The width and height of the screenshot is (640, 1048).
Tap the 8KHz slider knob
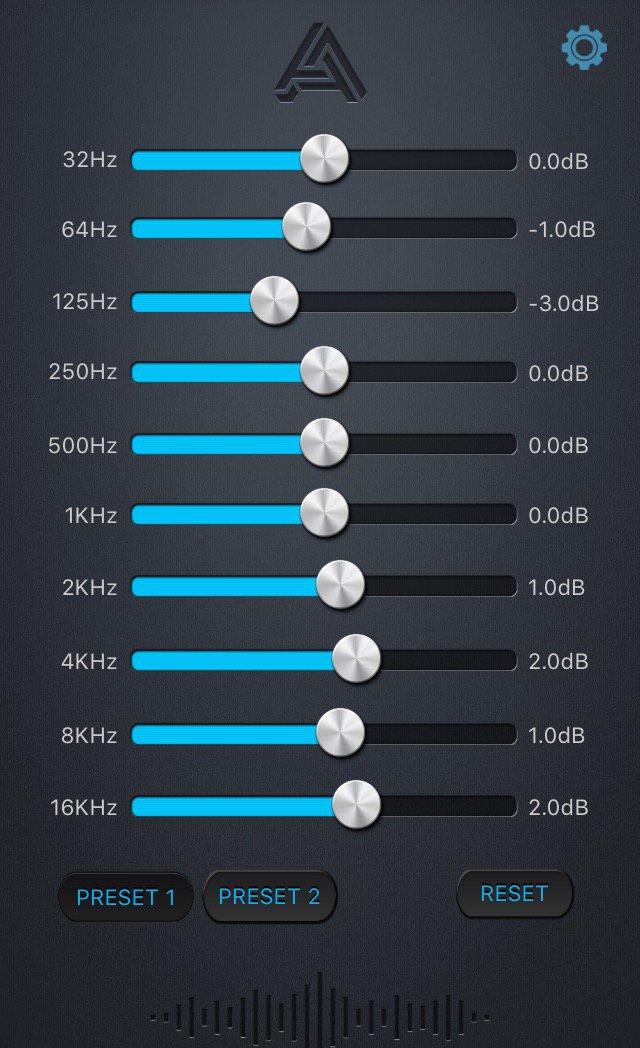pos(340,733)
